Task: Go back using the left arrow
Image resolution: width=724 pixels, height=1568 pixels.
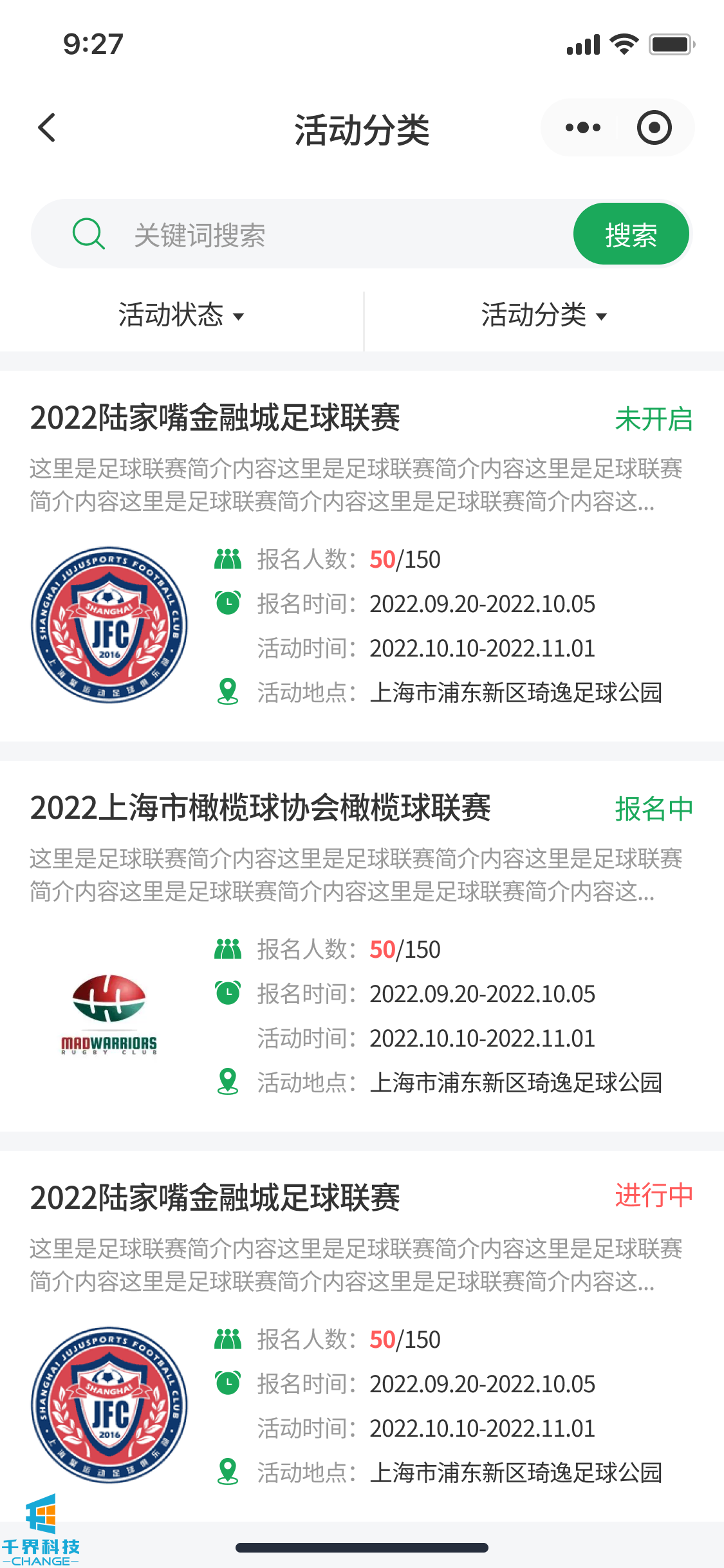Action: pyautogui.click(x=47, y=127)
